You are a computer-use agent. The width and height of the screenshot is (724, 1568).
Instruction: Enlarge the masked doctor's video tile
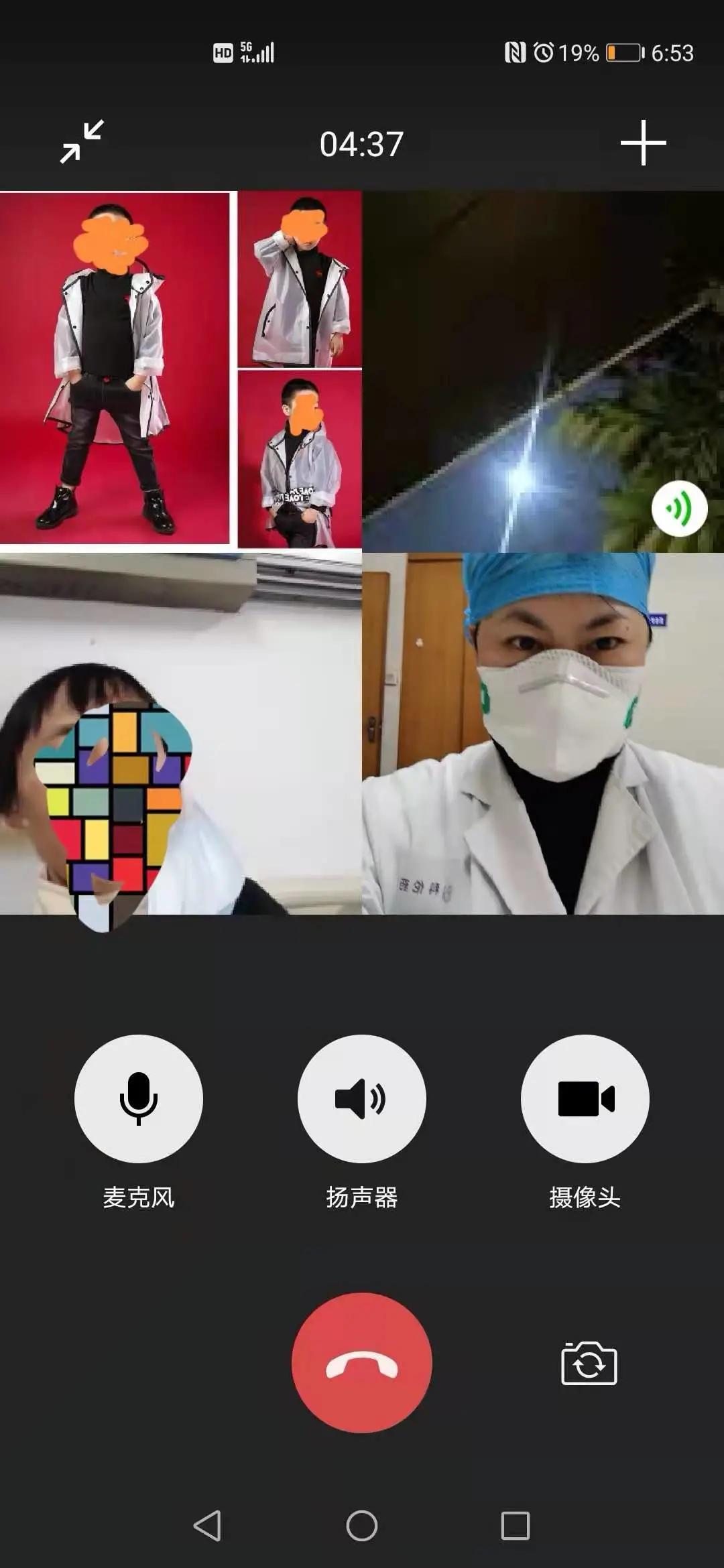pos(543,734)
